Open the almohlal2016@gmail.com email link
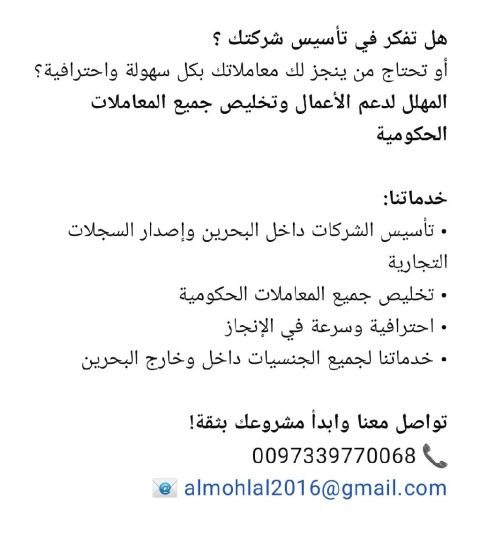Screen dimensions: 480x552 pos(315,489)
